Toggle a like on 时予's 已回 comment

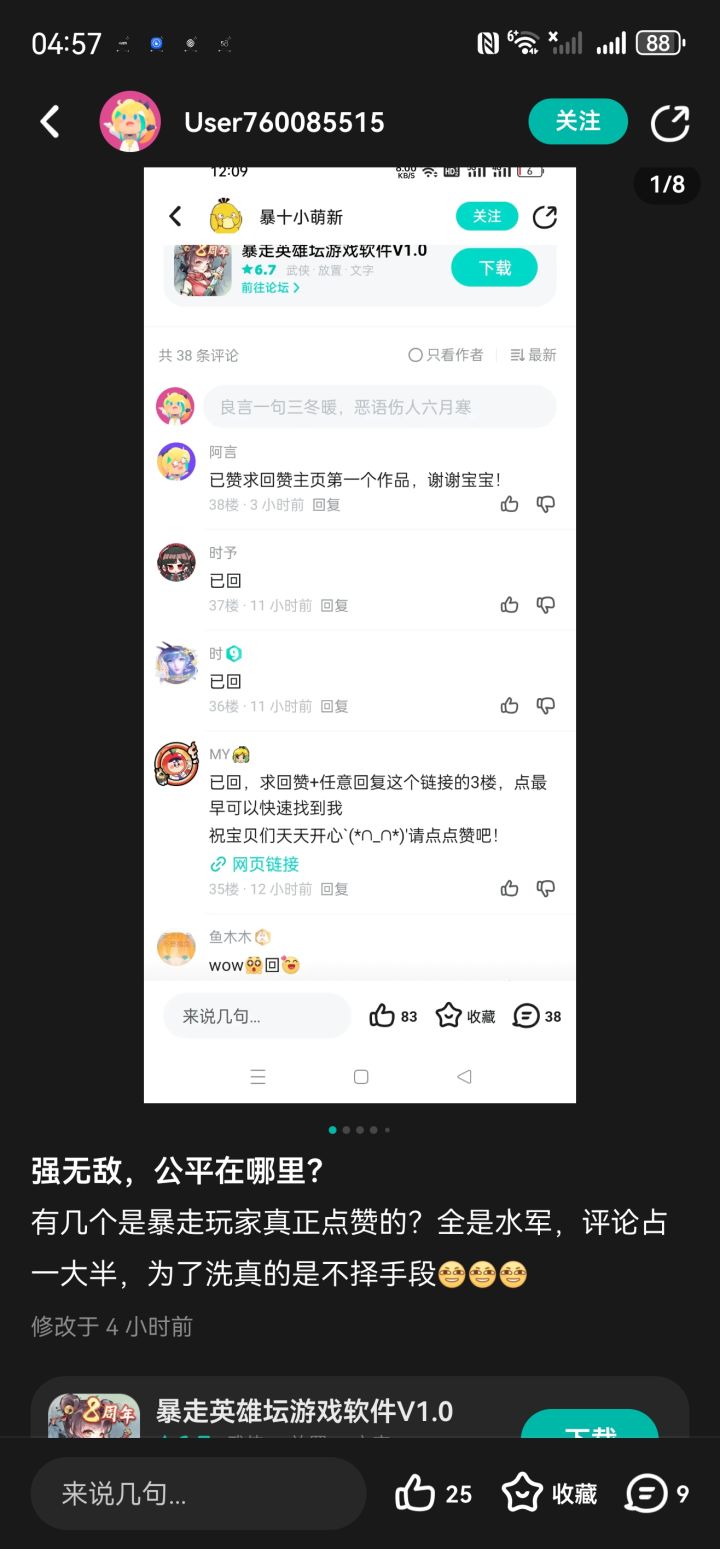point(509,605)
